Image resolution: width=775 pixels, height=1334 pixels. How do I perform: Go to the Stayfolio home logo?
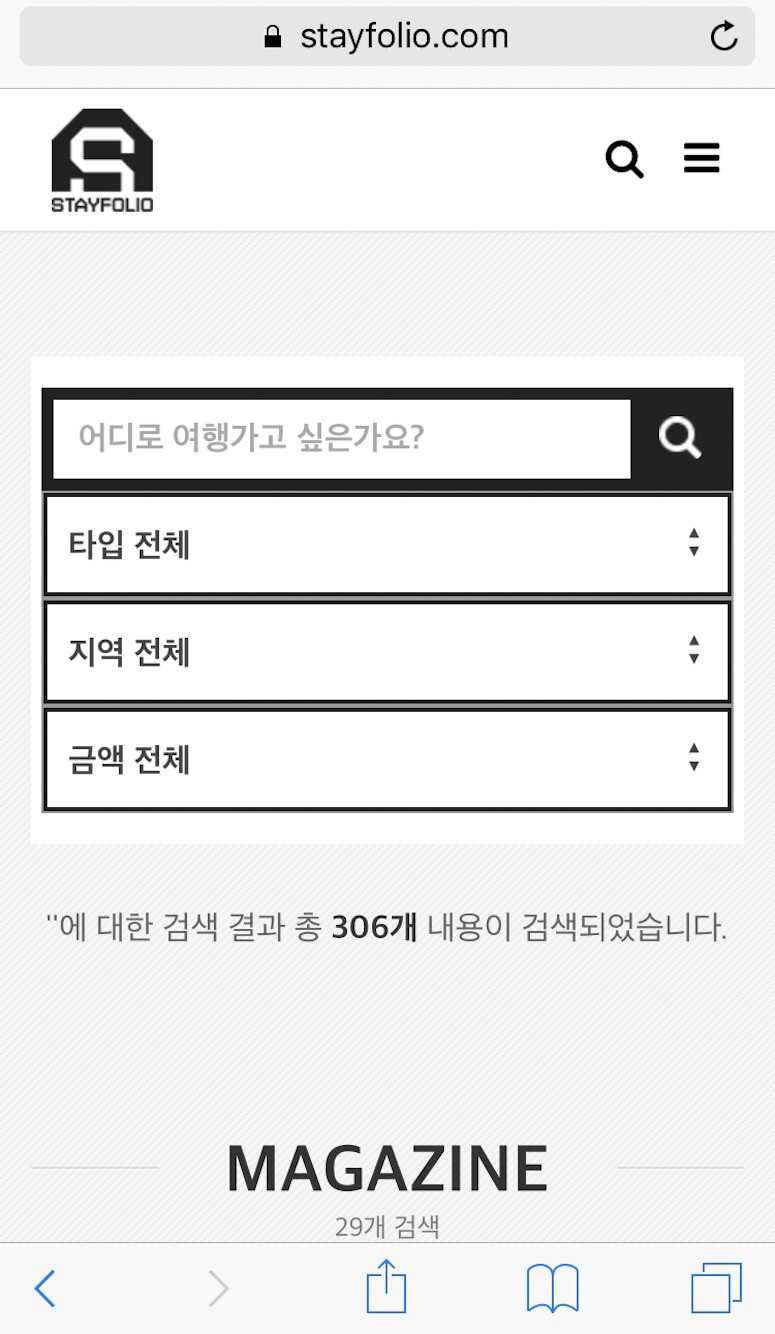(x=102, y=161)
